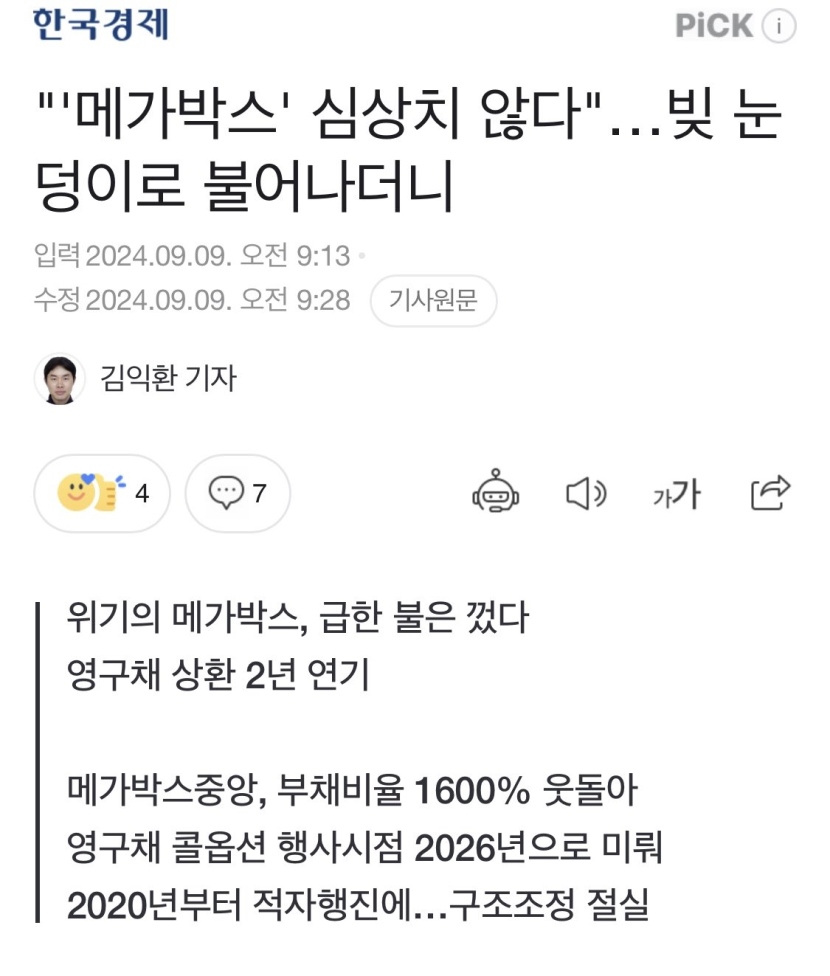
Task: Open the 7 comments
Action: click(238, 493)
